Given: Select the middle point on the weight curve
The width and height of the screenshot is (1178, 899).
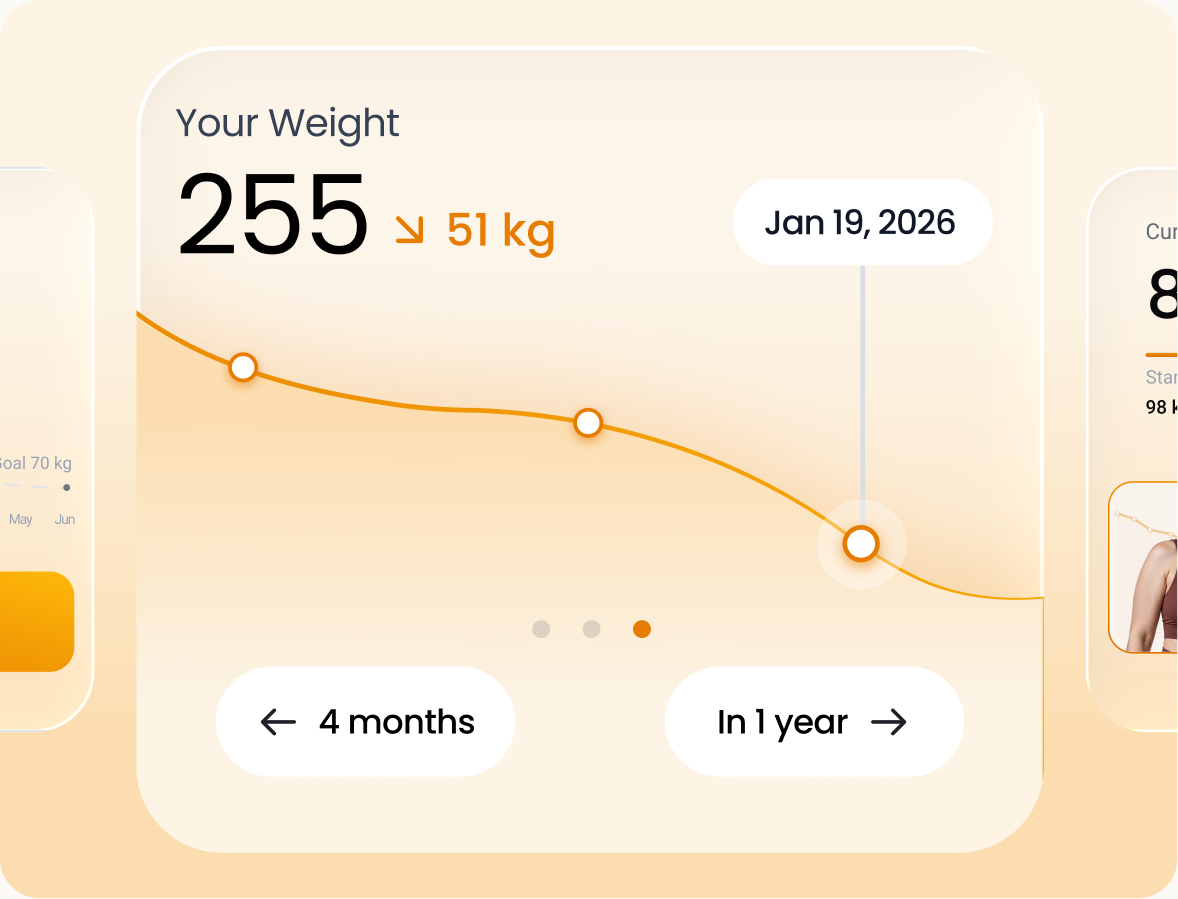Looking at the screenshot, I should [x=587, y=423].
